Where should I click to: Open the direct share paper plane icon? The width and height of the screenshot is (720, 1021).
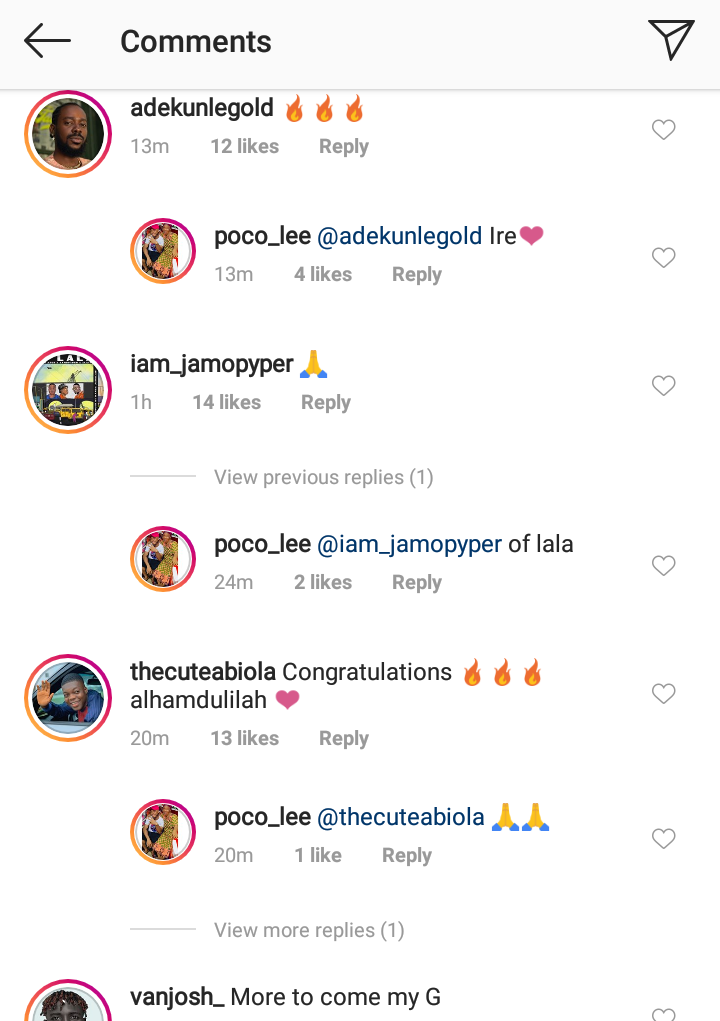[670, 41]
